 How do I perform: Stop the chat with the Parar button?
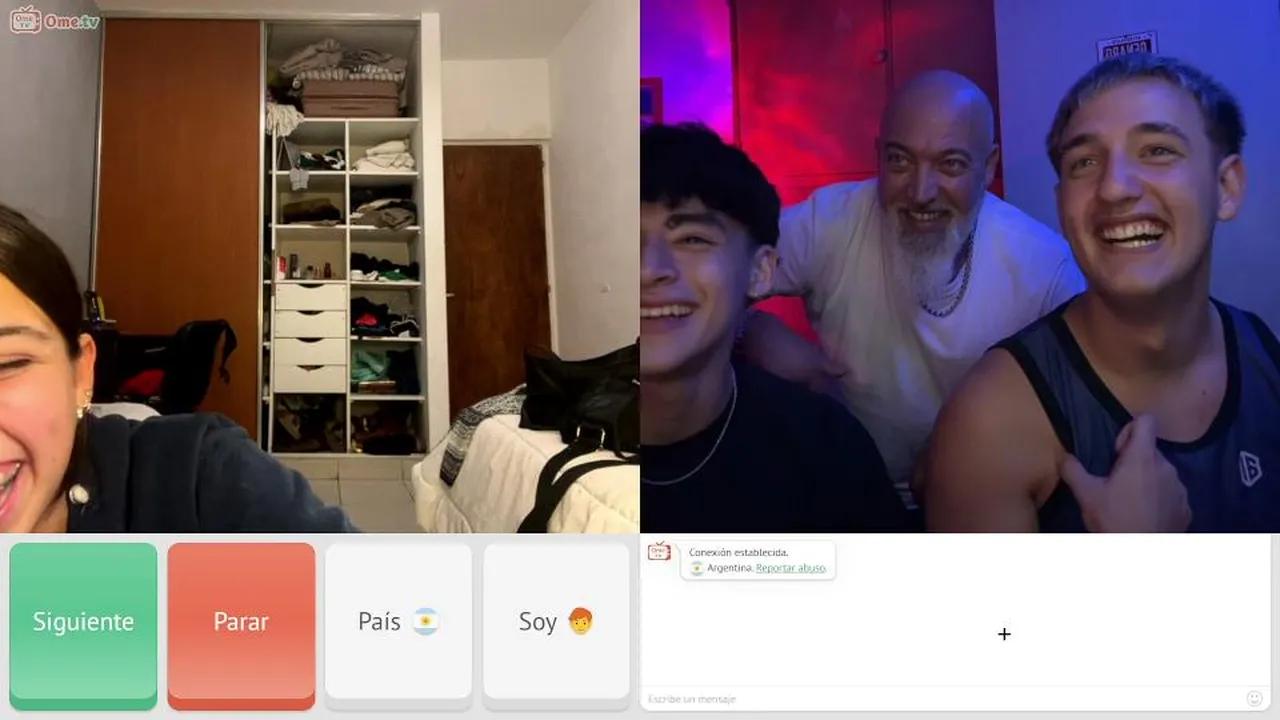241,622
